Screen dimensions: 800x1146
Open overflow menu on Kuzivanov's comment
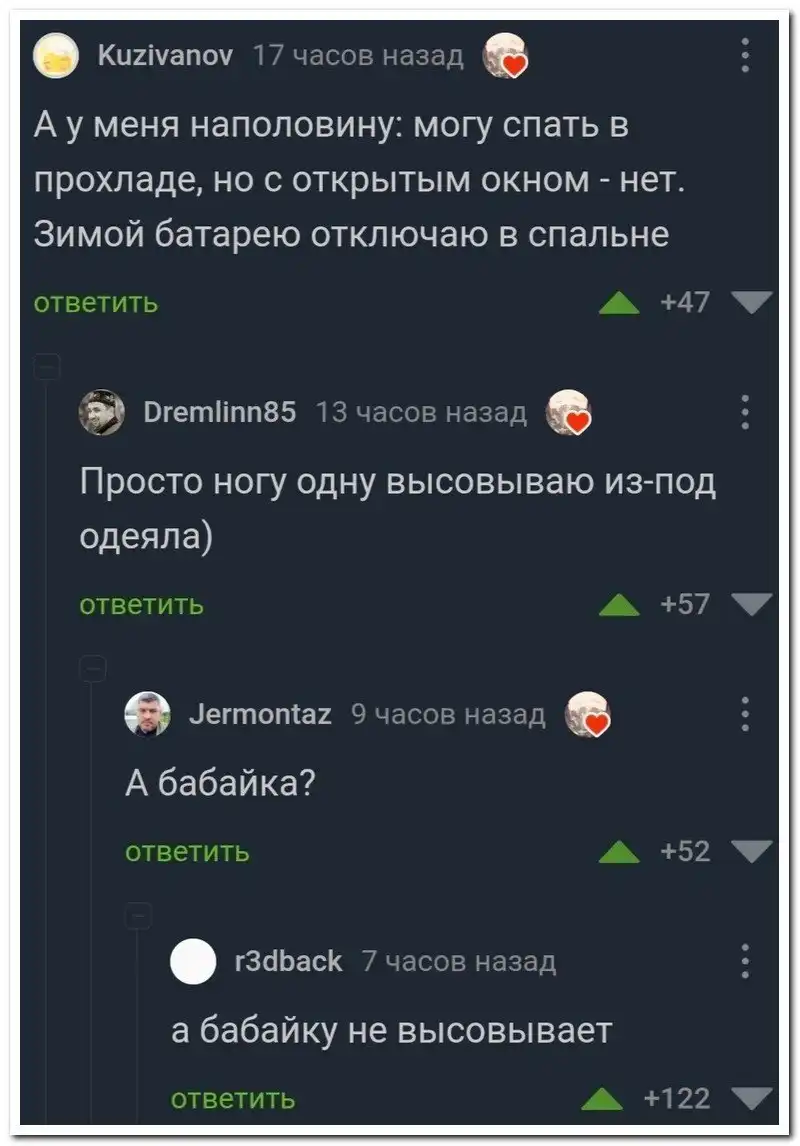click(x=745, y=55)
